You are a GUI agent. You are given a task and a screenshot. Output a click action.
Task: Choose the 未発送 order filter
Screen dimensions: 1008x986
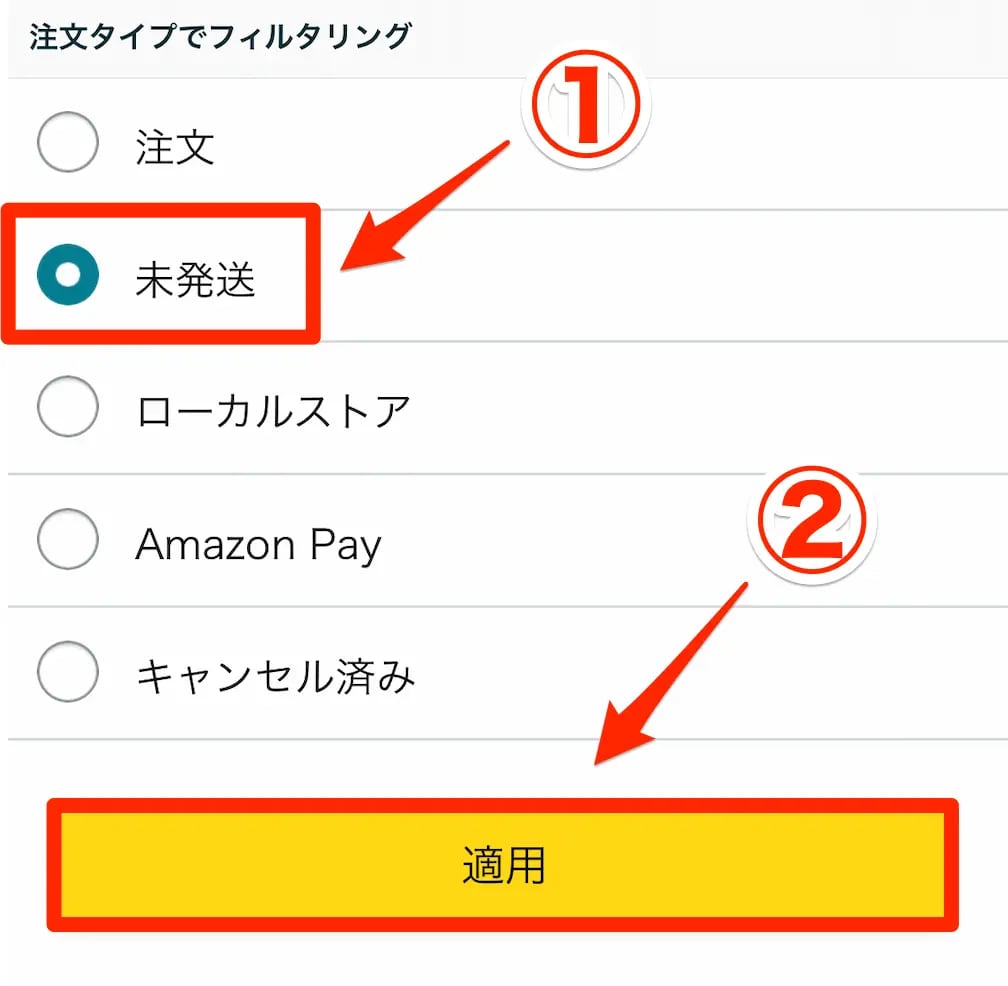pos(68,275)
